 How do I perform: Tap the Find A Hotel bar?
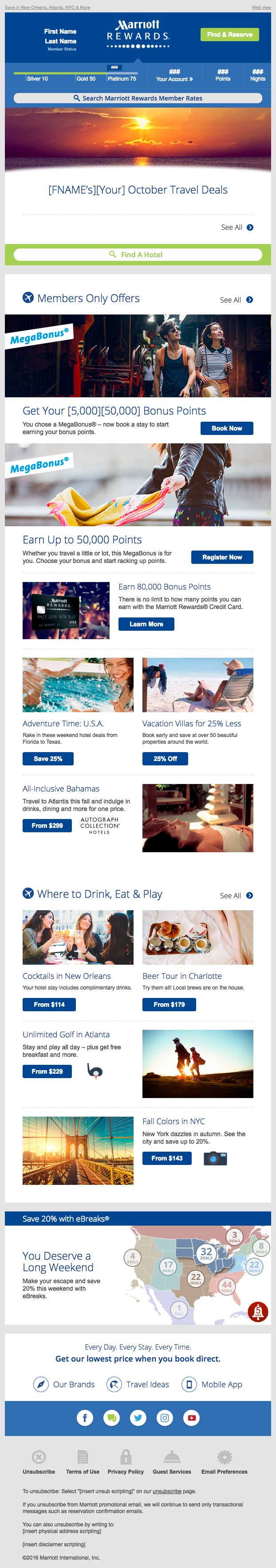(x=138, y=254)
